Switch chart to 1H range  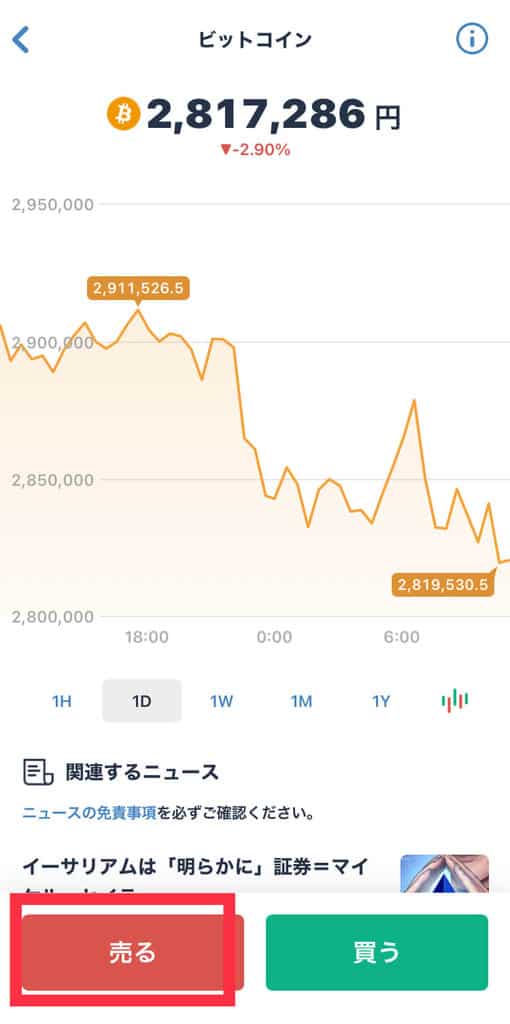point(62,701)
